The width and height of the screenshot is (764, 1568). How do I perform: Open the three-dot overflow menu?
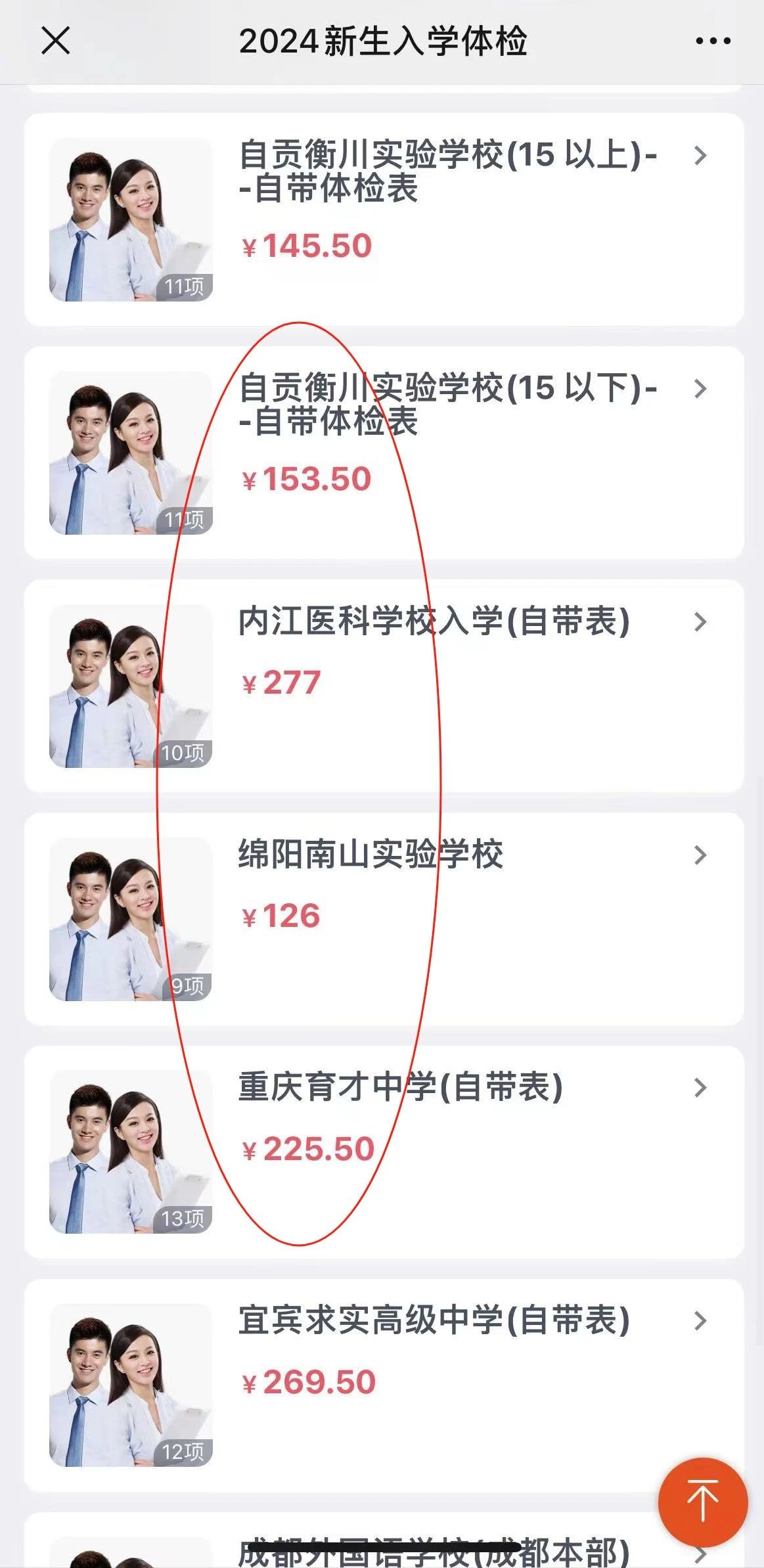[x=713, y=41]
